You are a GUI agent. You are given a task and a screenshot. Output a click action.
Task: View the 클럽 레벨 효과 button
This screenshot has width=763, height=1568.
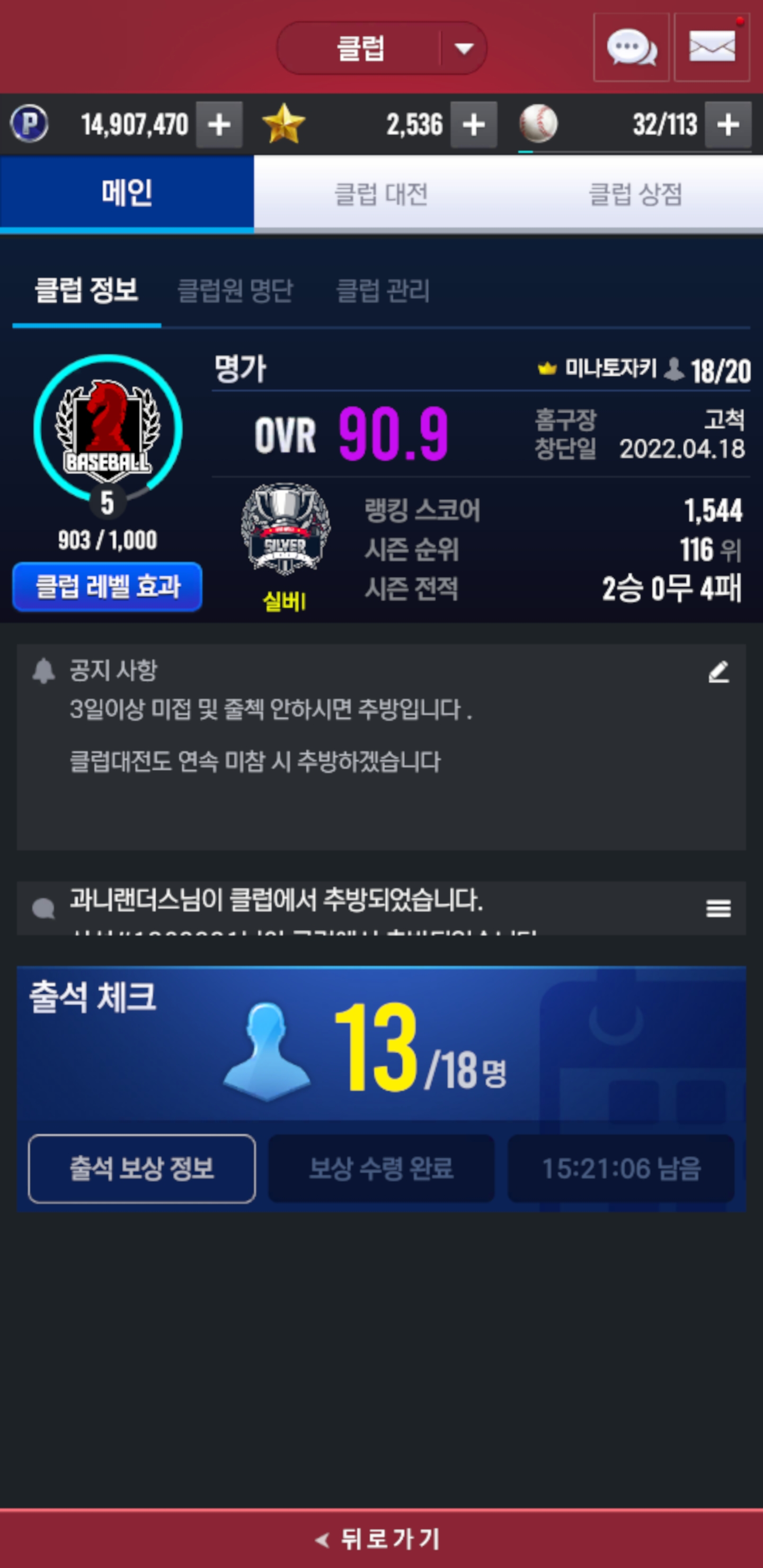[108, 586]
